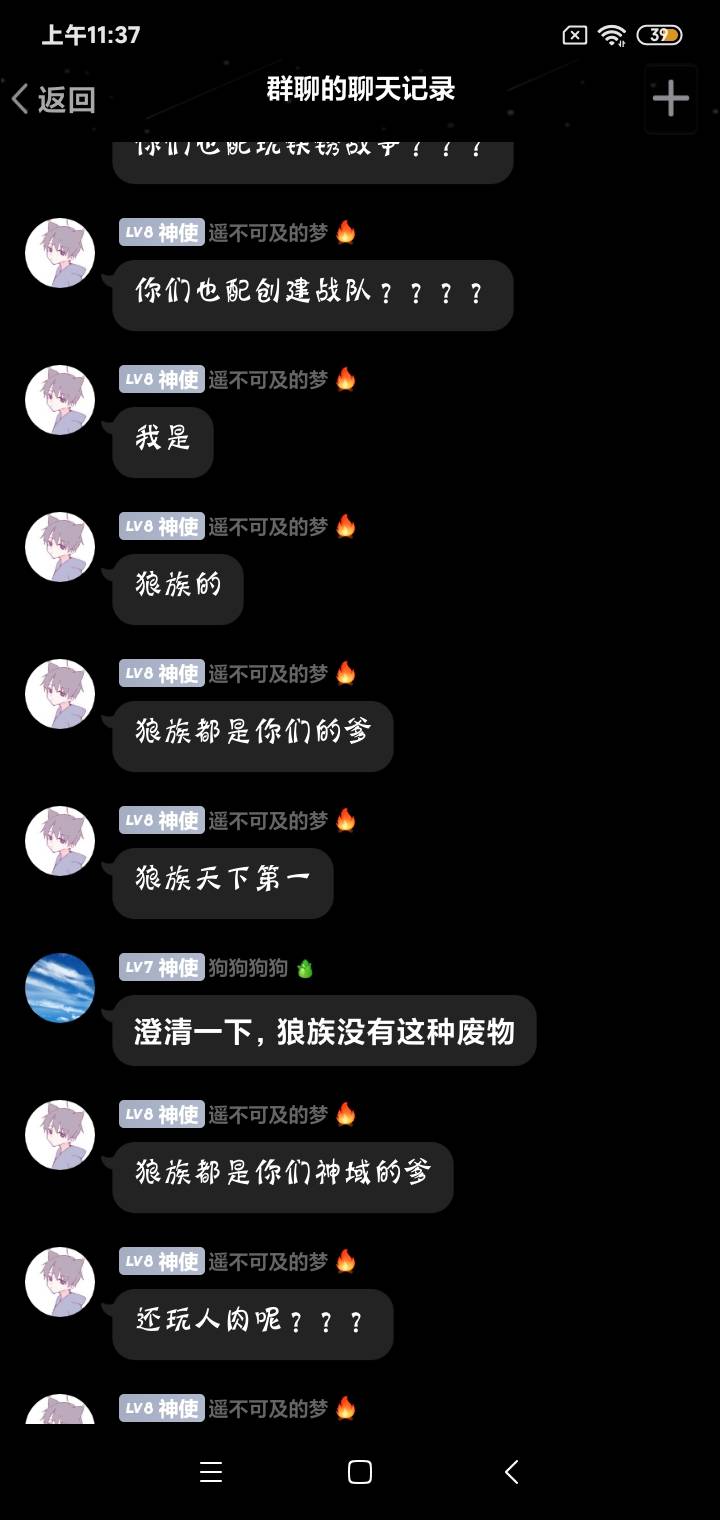This screenshot has width=720, height=1520.
Task: Tap the system back arrow
Action: tap(511, 1472)
